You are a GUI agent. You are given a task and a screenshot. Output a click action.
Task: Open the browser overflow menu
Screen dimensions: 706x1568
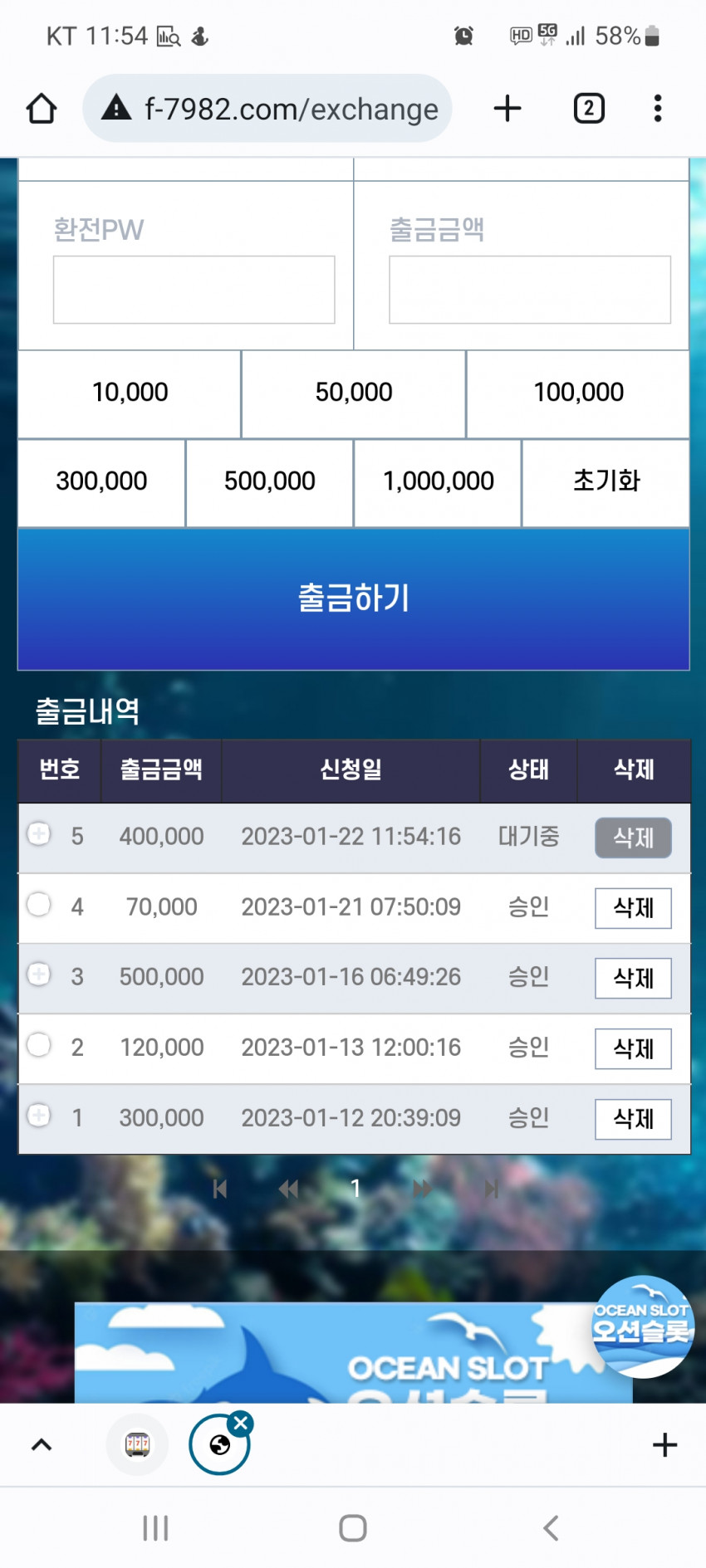click(x=657, y=109)
